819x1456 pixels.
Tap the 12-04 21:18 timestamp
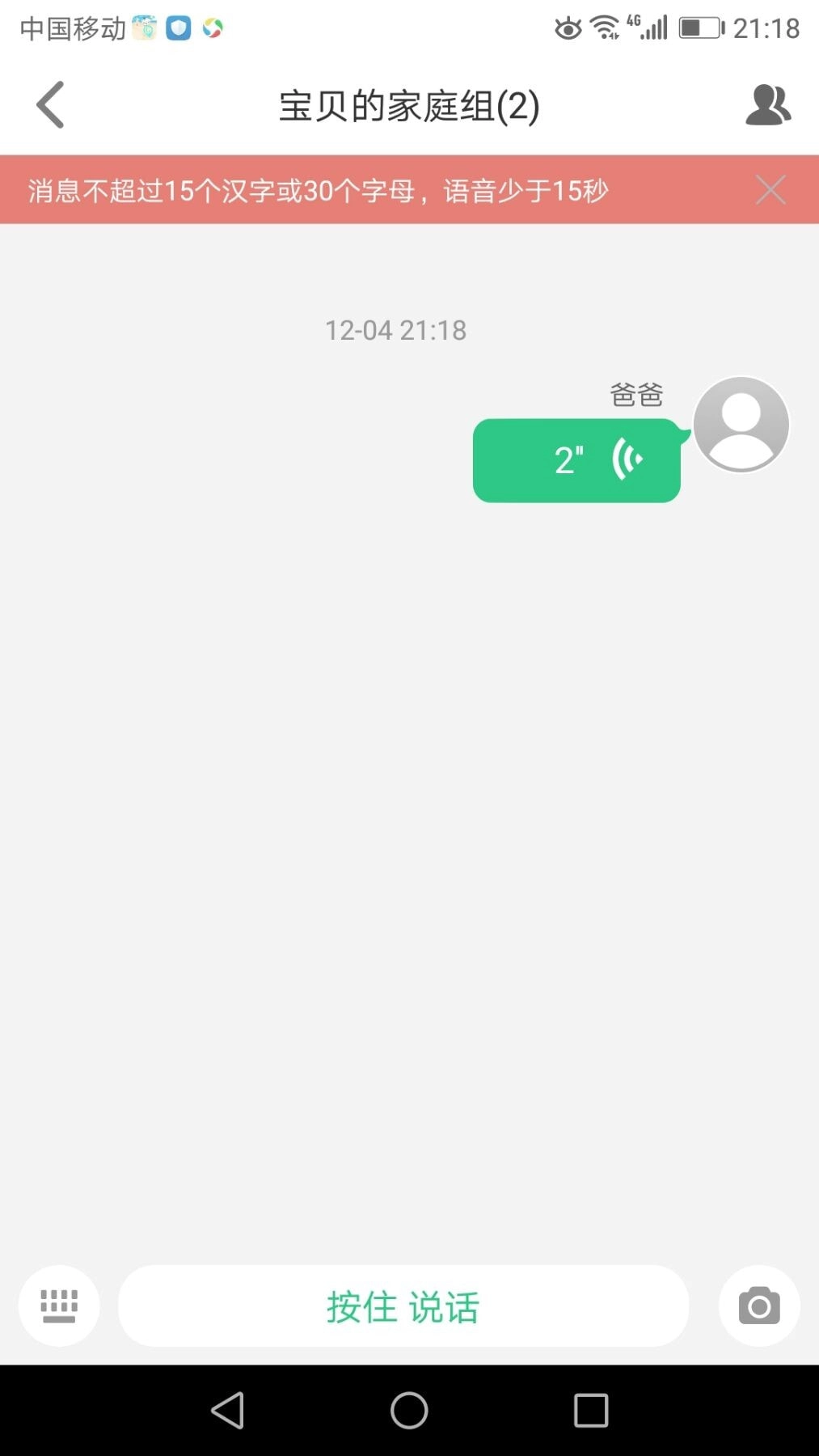pyautogui.click(x=397, y=329)
